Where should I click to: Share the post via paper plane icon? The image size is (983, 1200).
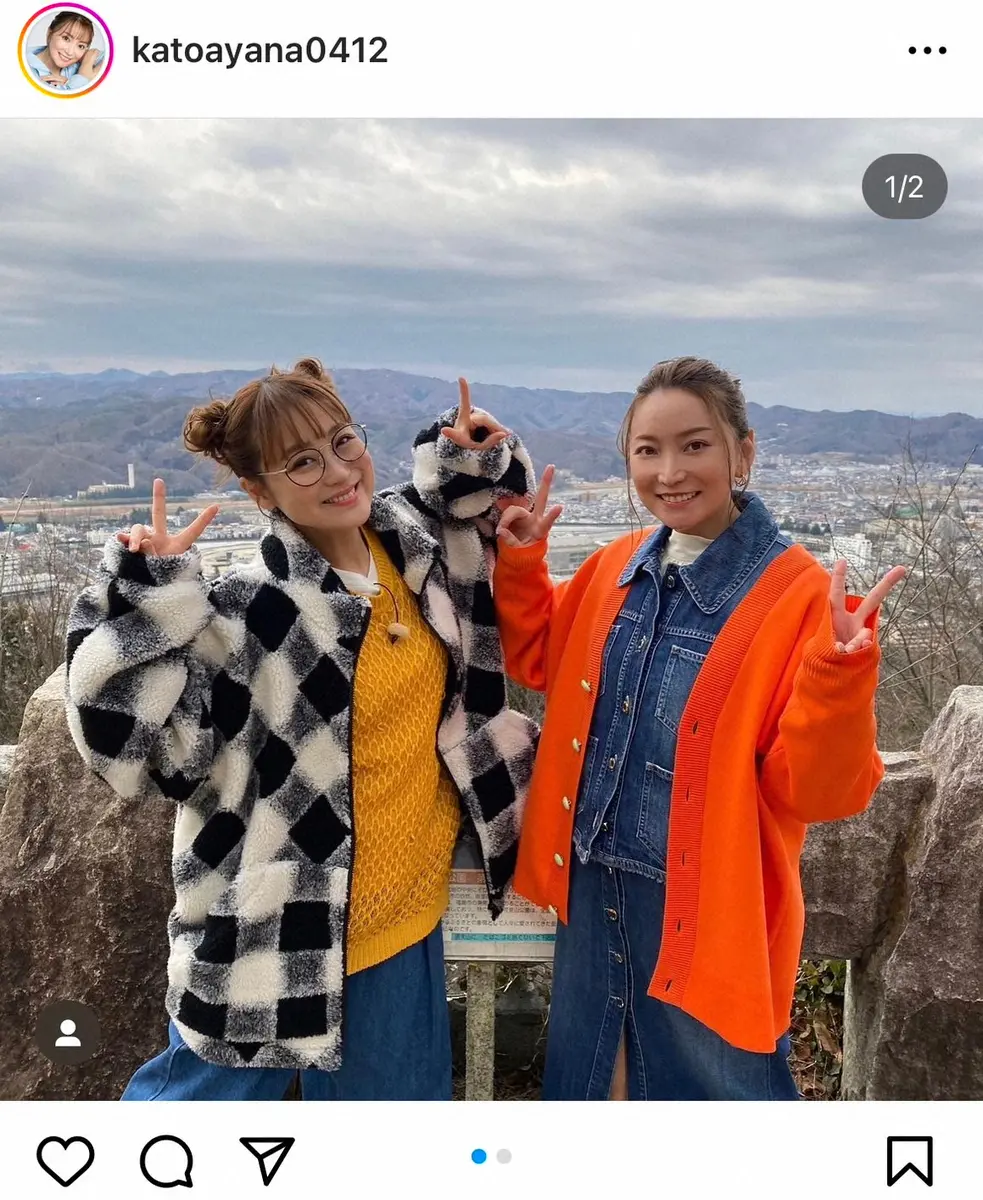(267, 1160)
